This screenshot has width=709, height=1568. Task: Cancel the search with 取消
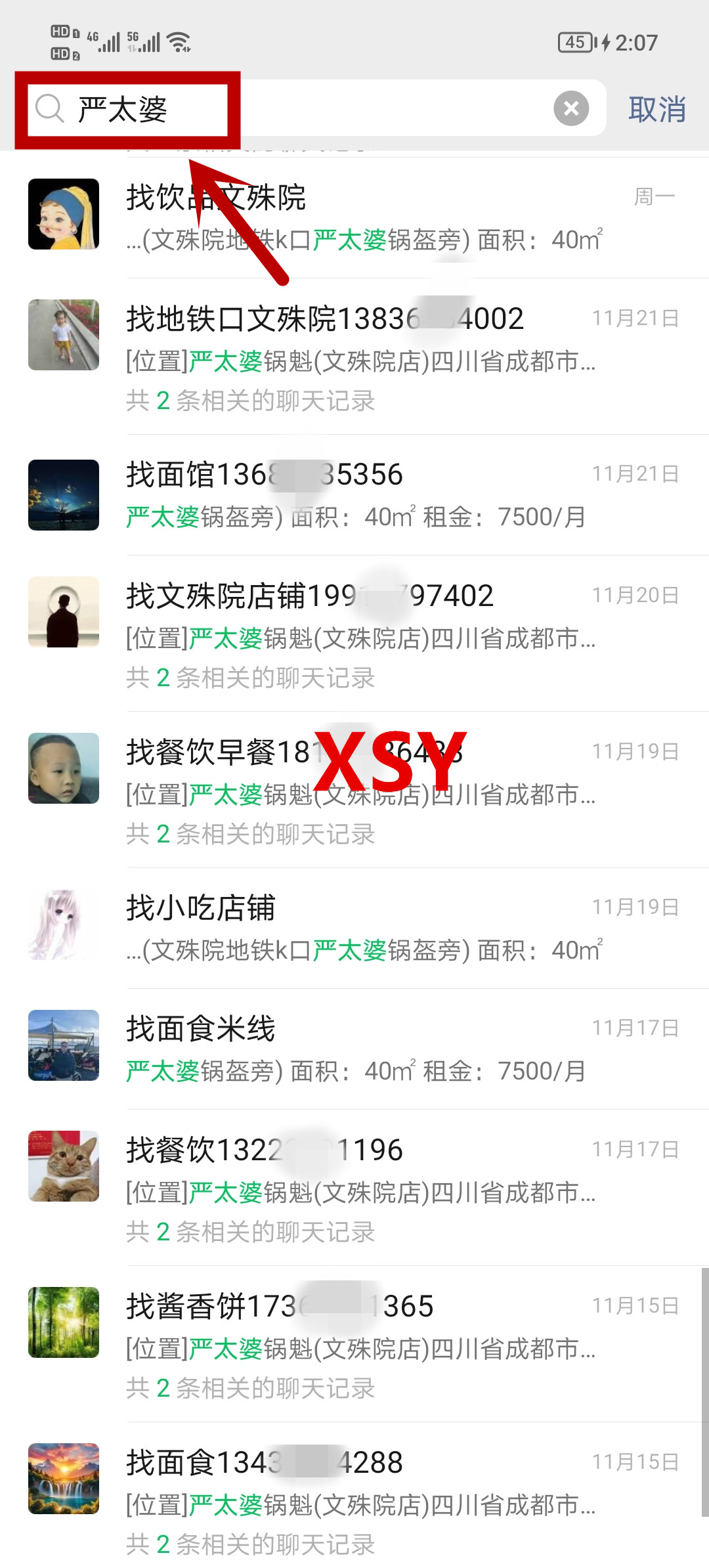point(656,109)
